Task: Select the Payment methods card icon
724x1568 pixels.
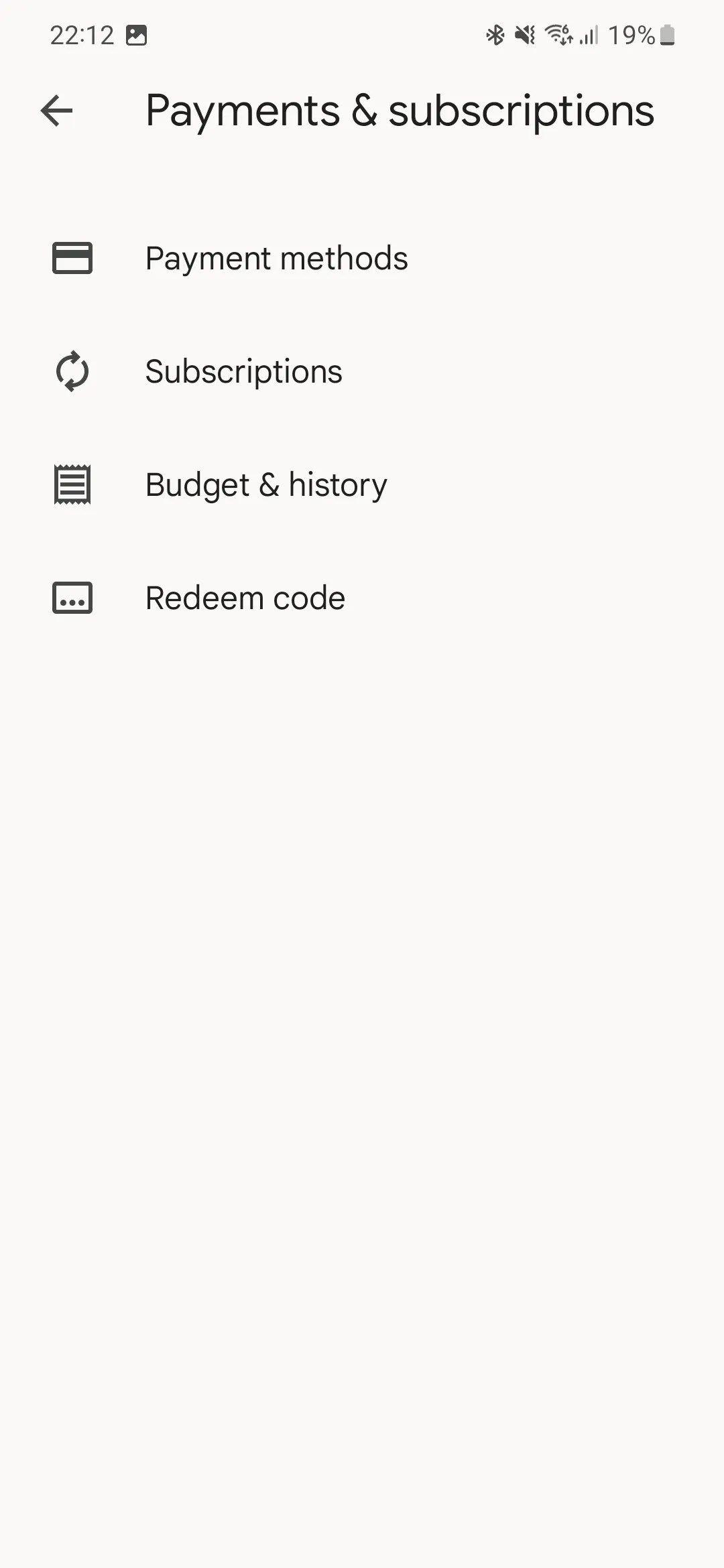Action: [71, 259]
